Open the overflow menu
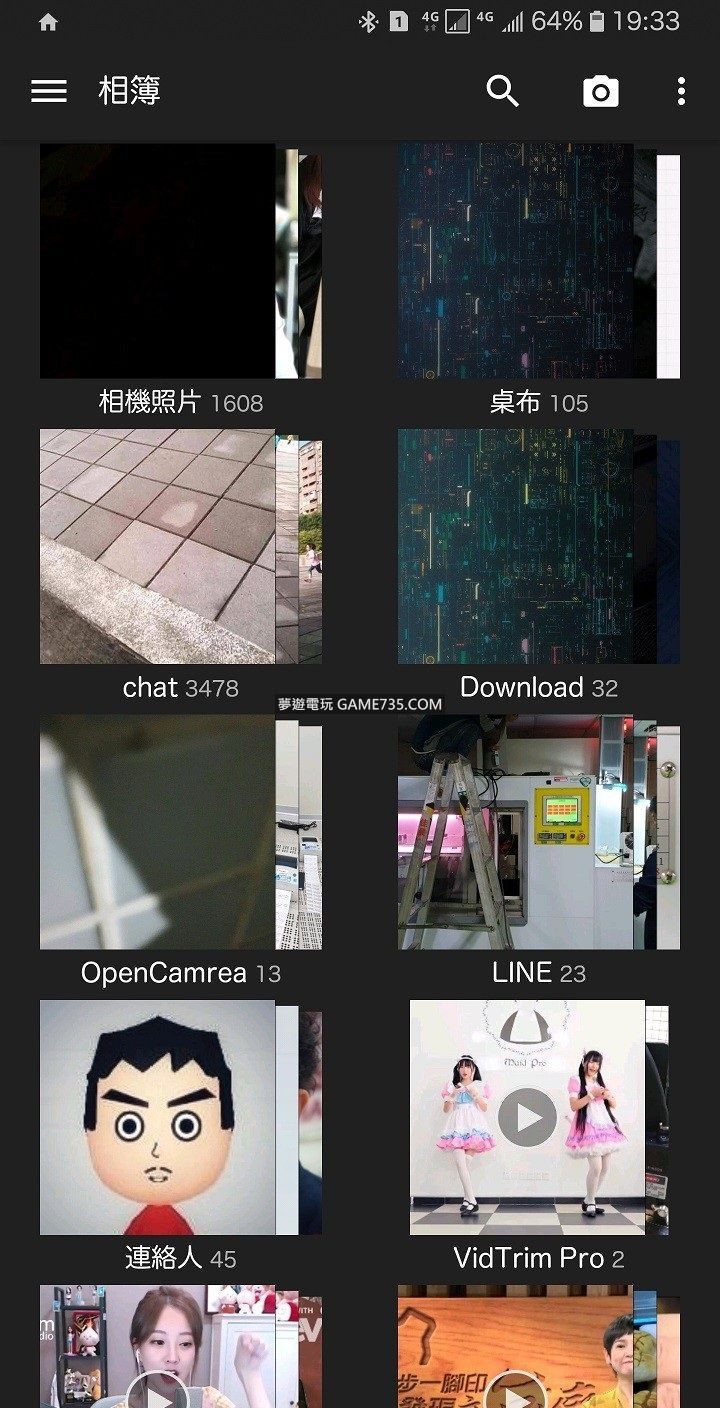Image resolution: width=720 pixels, height=1408 pixels. [x=681, y=91]
